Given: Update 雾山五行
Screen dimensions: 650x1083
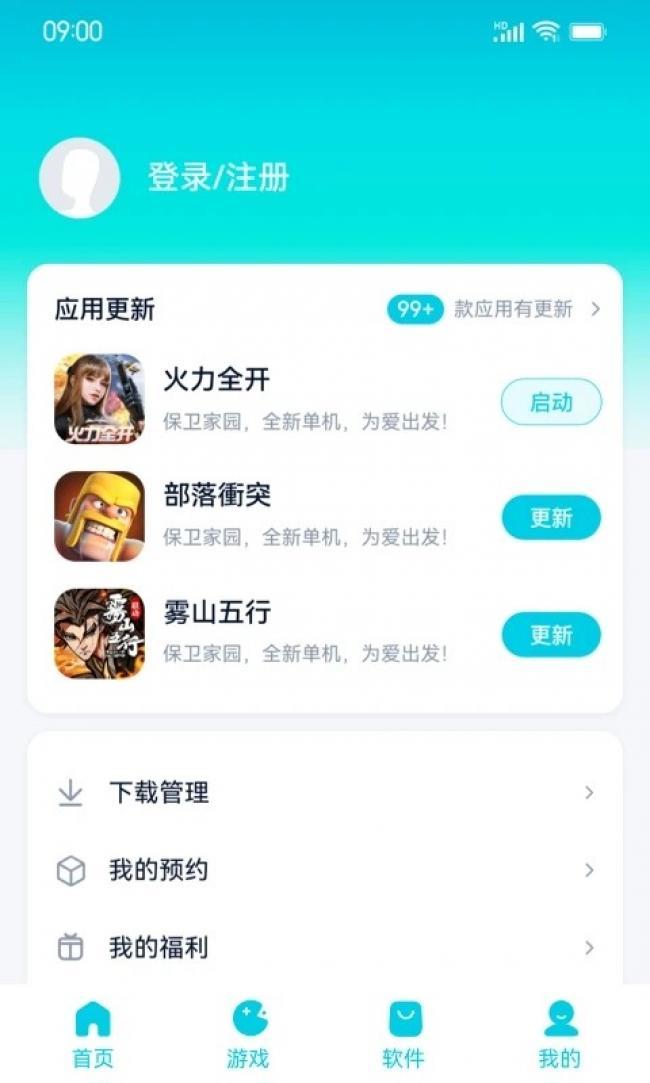Looking at the screenshot, I should coord(551,635).
